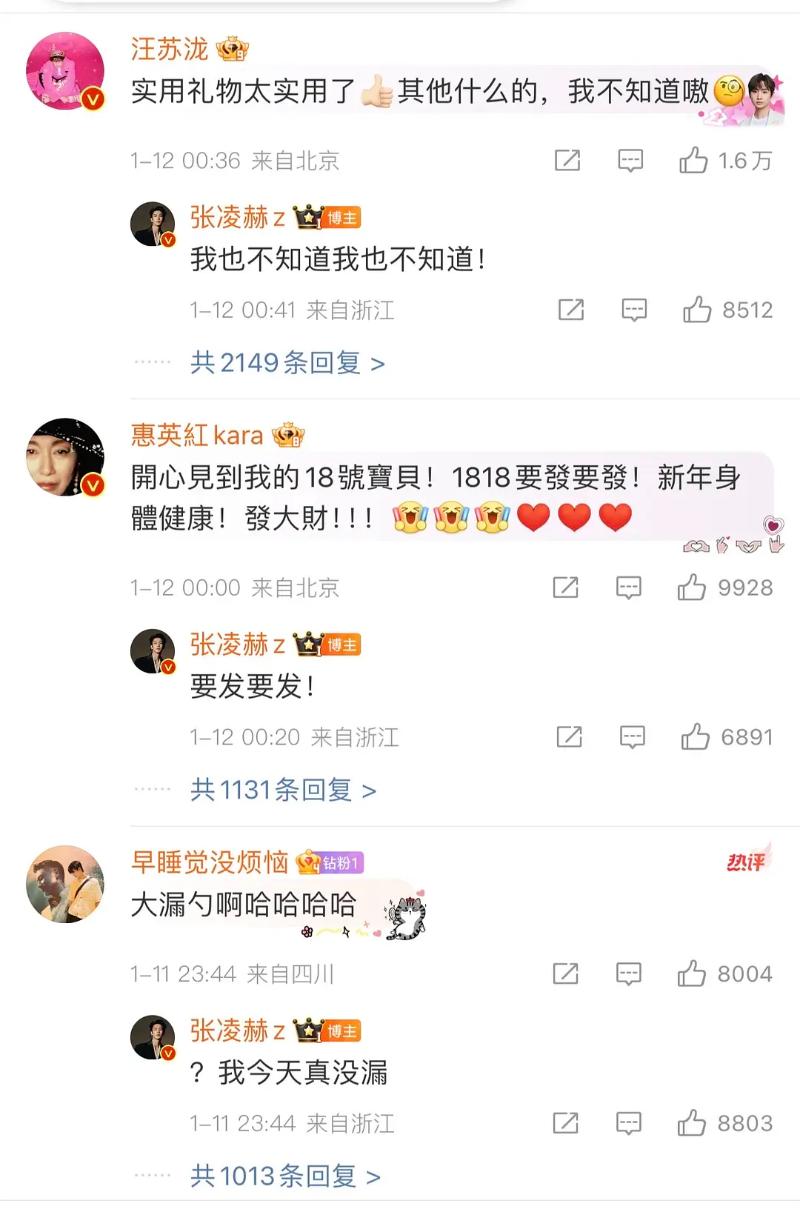800x1212 pixels.
Task: Repost 张凌赫z's reply 我今天真没漏
Action: [565, 1123]
